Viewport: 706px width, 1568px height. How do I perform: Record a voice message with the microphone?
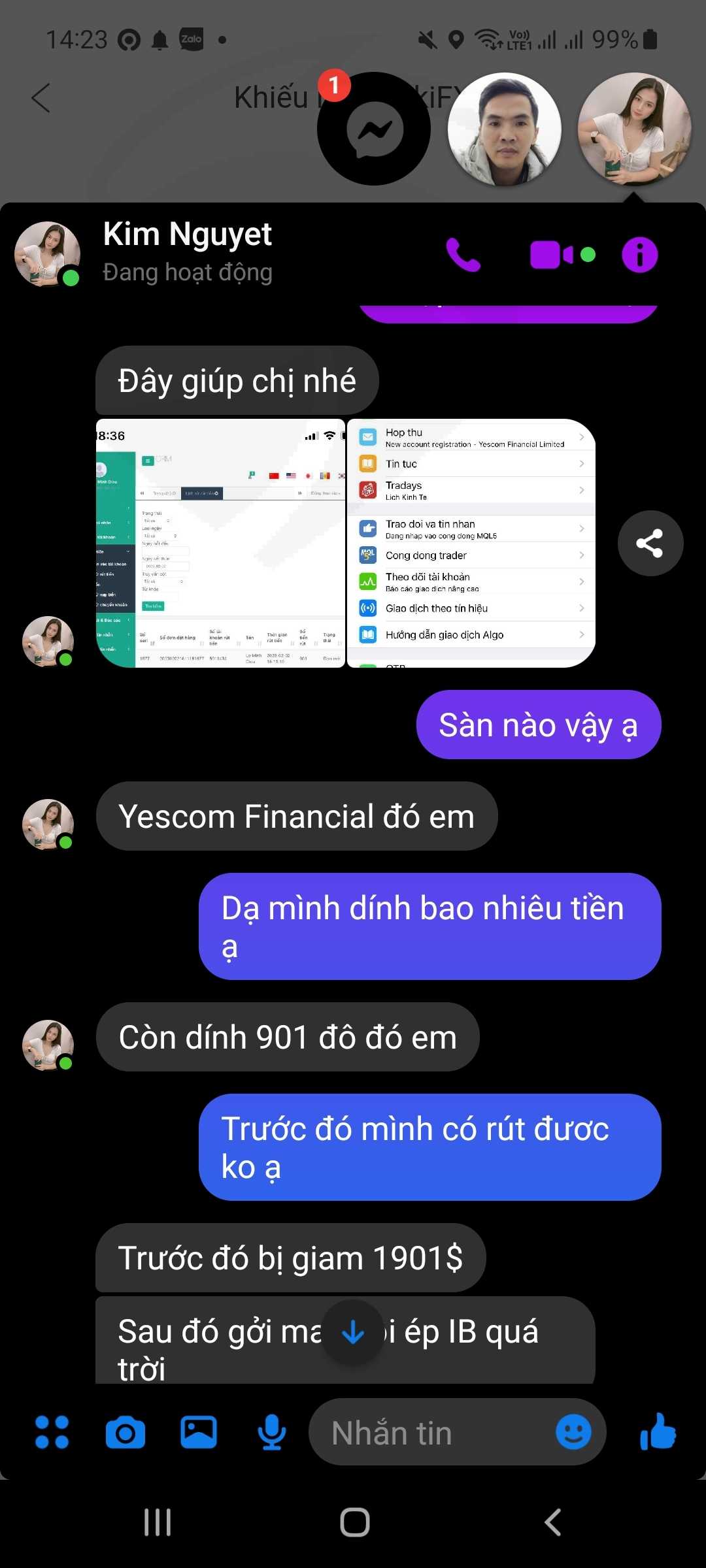point(272,1432)
